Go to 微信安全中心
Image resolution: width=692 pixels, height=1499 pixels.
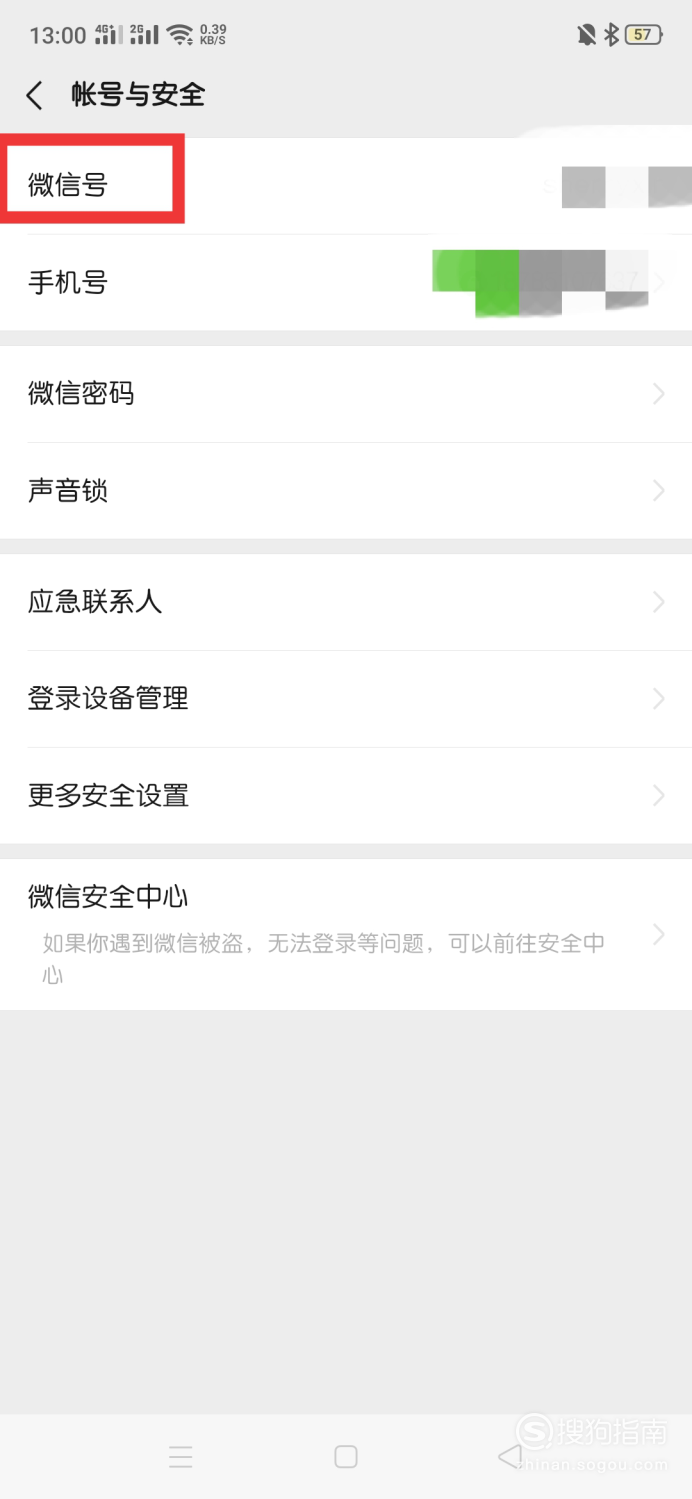coord(346,934)
